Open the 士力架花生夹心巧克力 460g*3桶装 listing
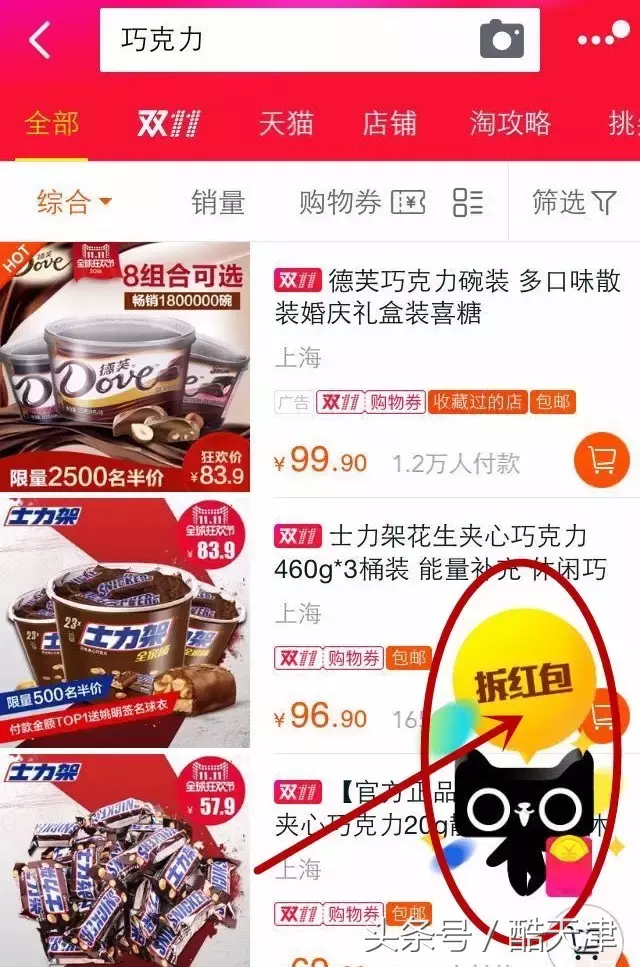640x967 pixels. point(440,552)
